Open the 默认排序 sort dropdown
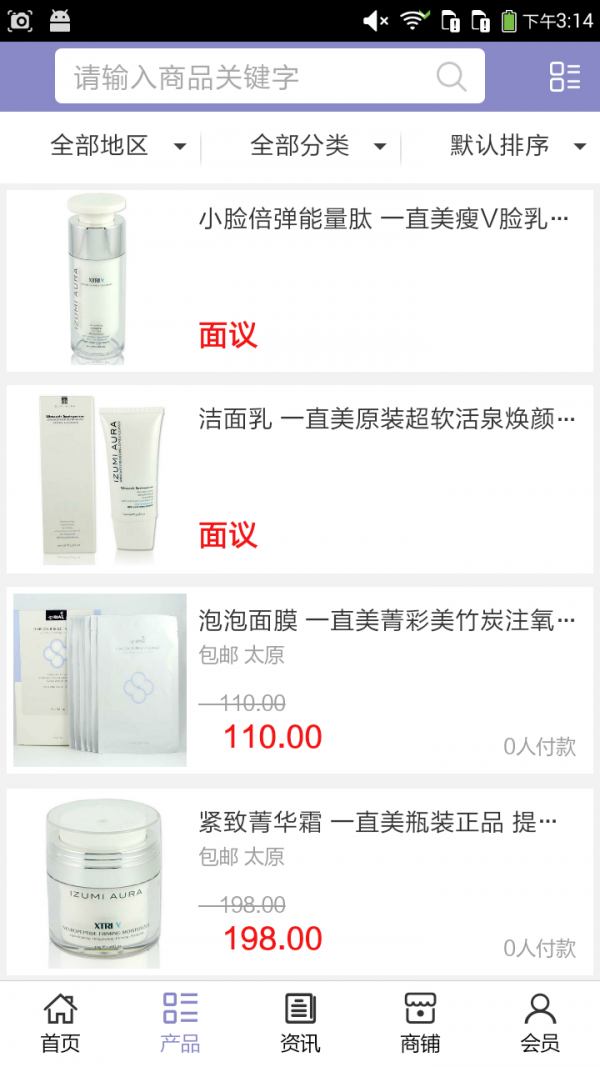 pyautogui.click(x=517, y=146)
